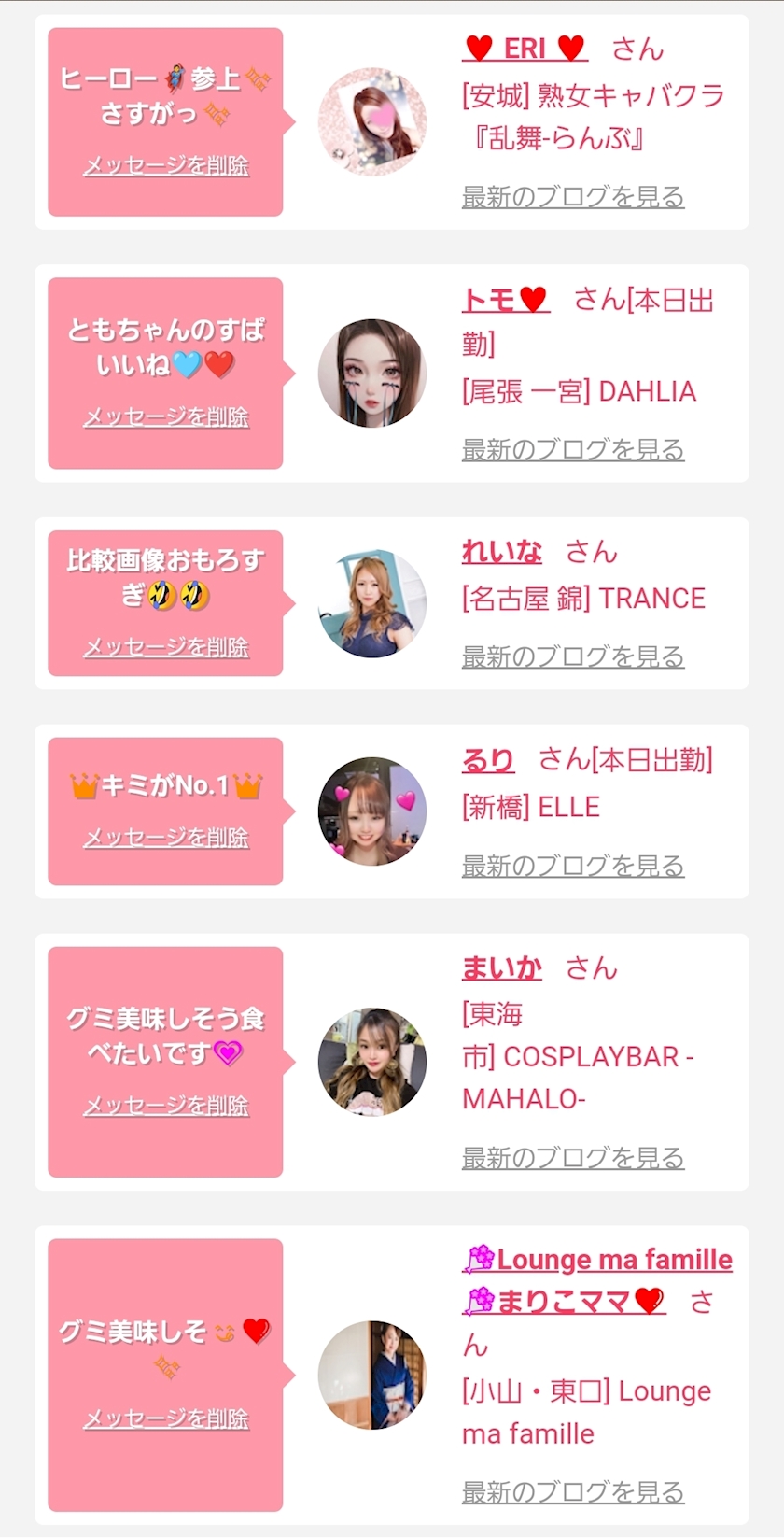This screenshot has width=784, height=1538.
Task: Open まいか's profile link
Action: 501,968
